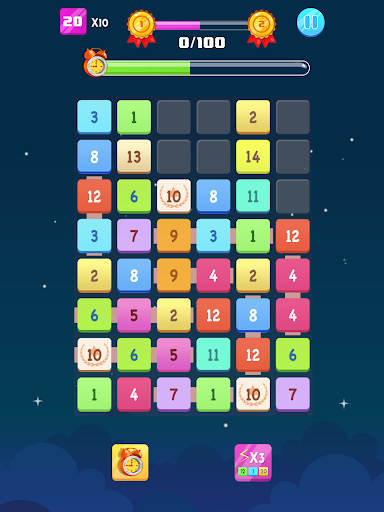384x512 pixels.
Task: Pause the game
Action: tap(311, 22)
